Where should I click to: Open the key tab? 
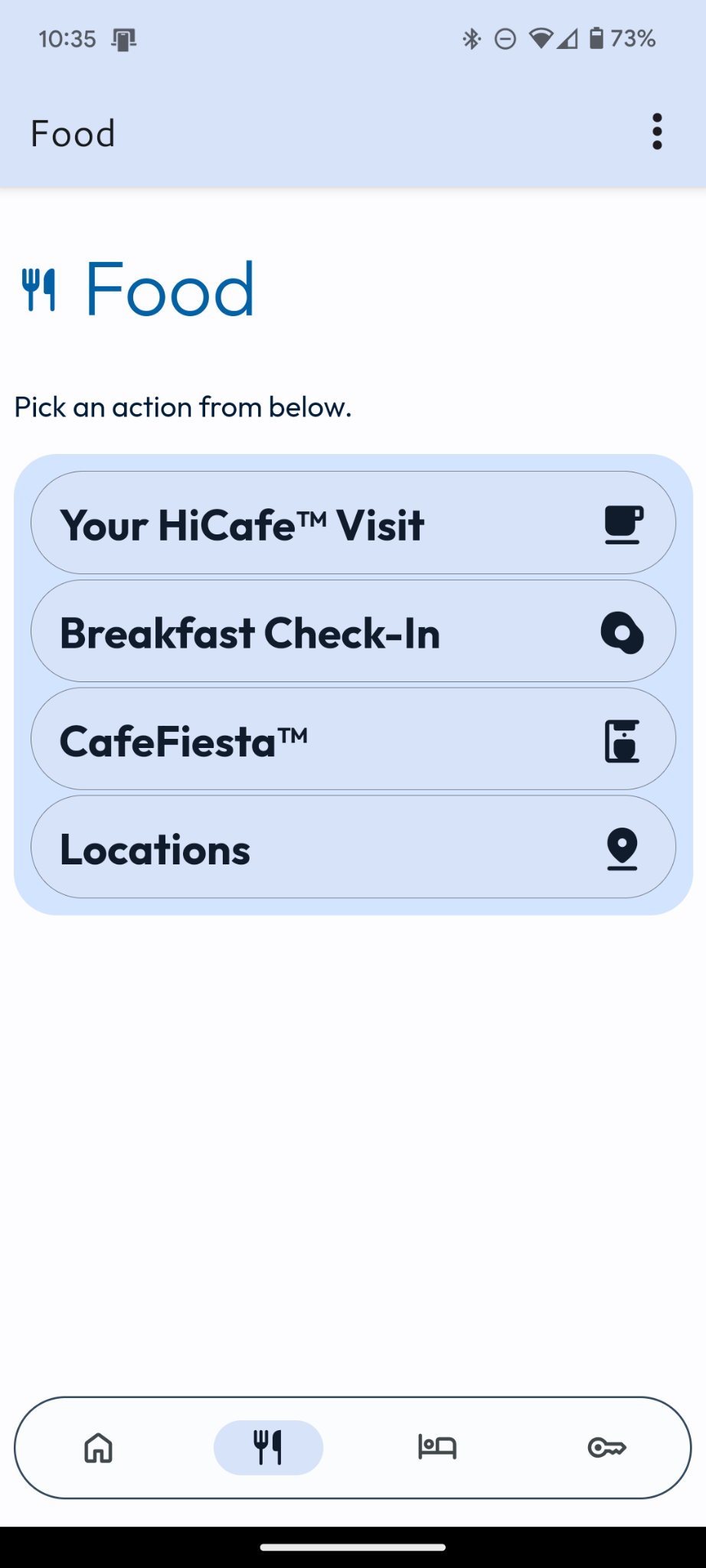(x=607, y=1448)
